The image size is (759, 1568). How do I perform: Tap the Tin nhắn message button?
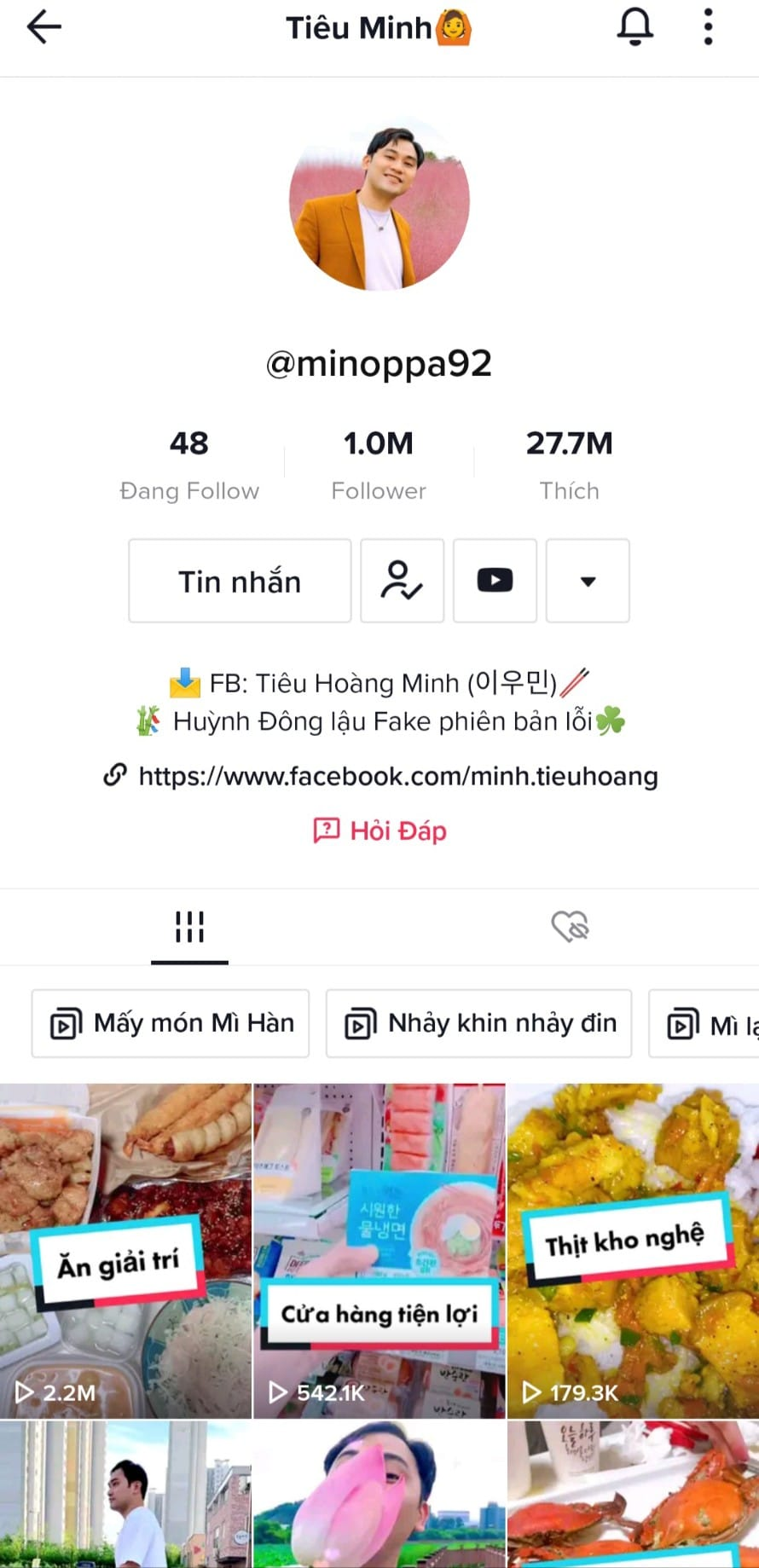point(240,581)
